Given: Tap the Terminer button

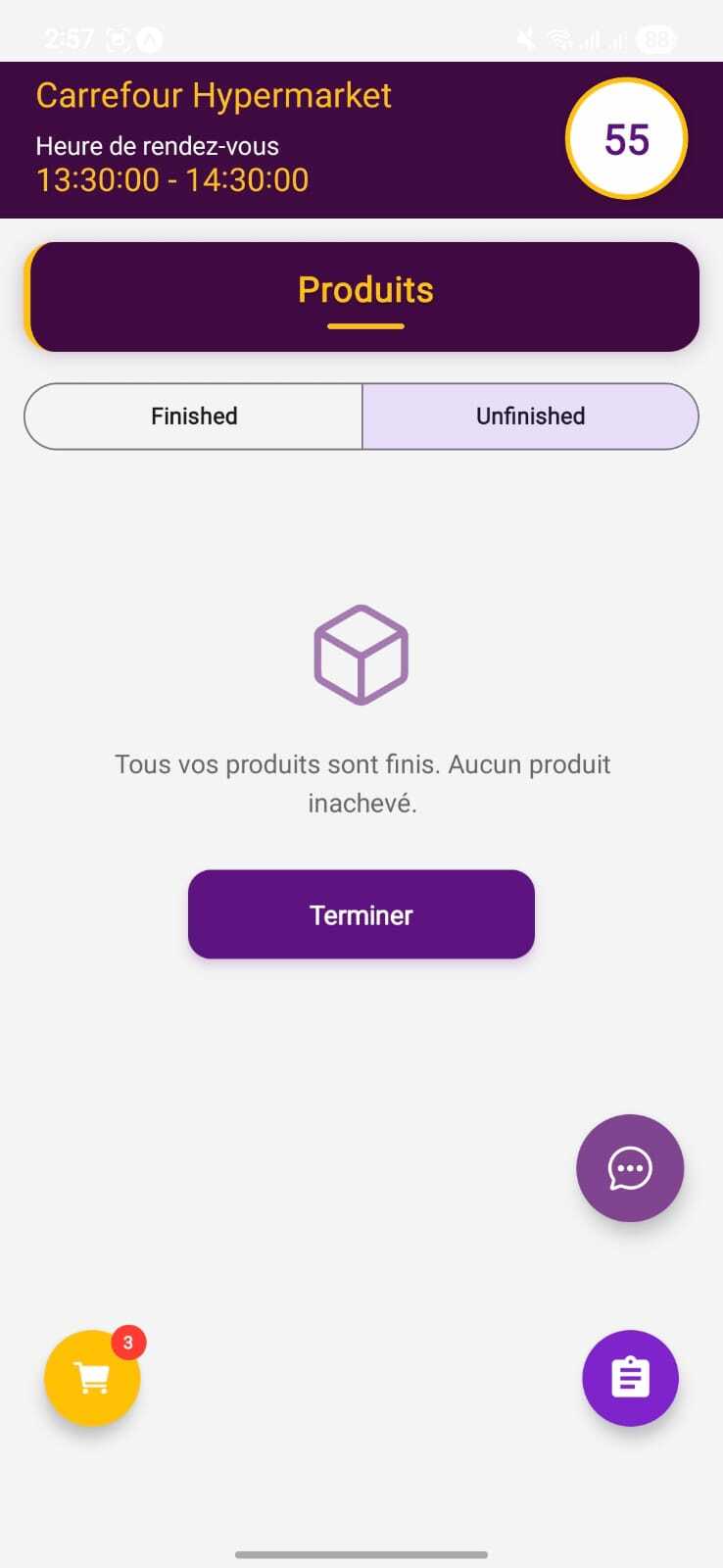Looking at the screenshot, I should [361, 914].
